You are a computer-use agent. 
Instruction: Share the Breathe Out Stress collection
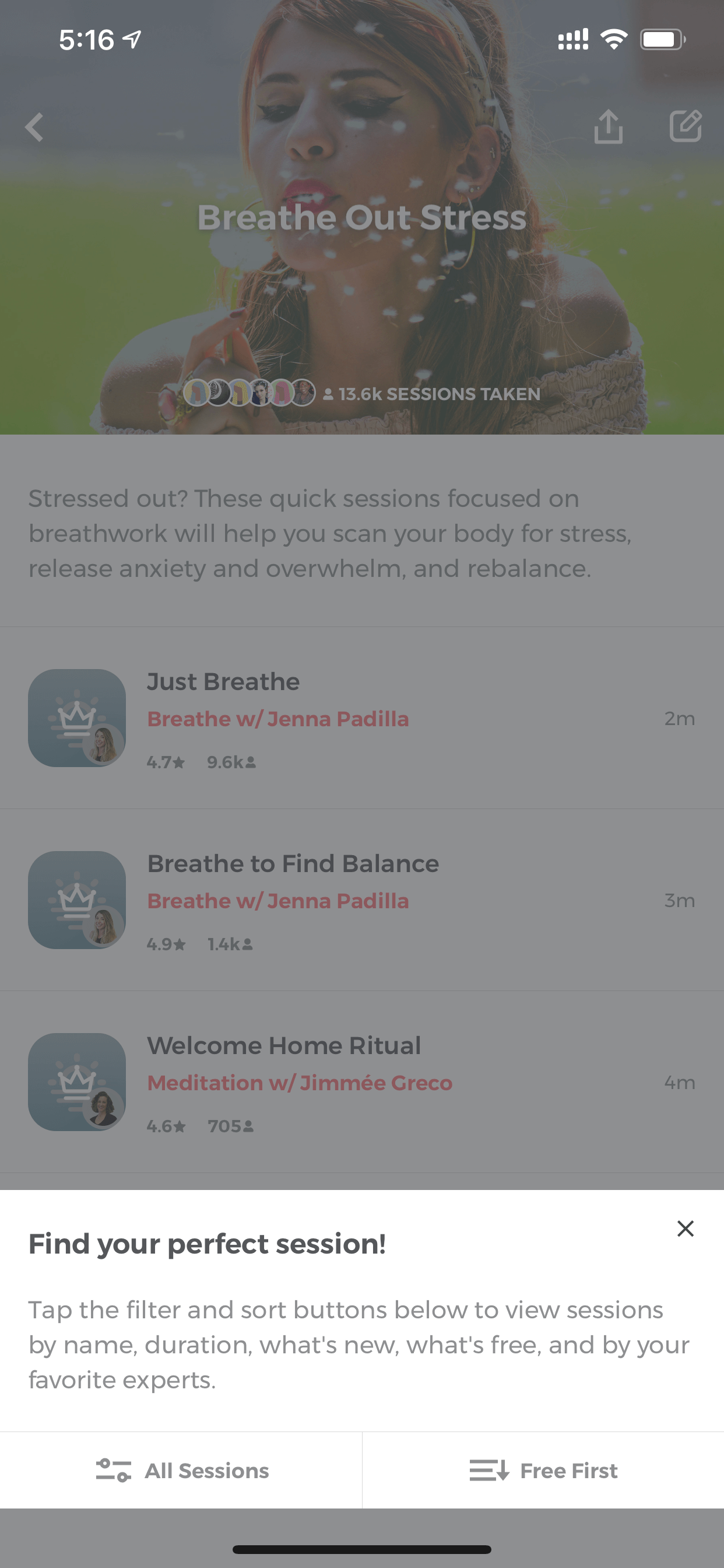coord(608,127)
